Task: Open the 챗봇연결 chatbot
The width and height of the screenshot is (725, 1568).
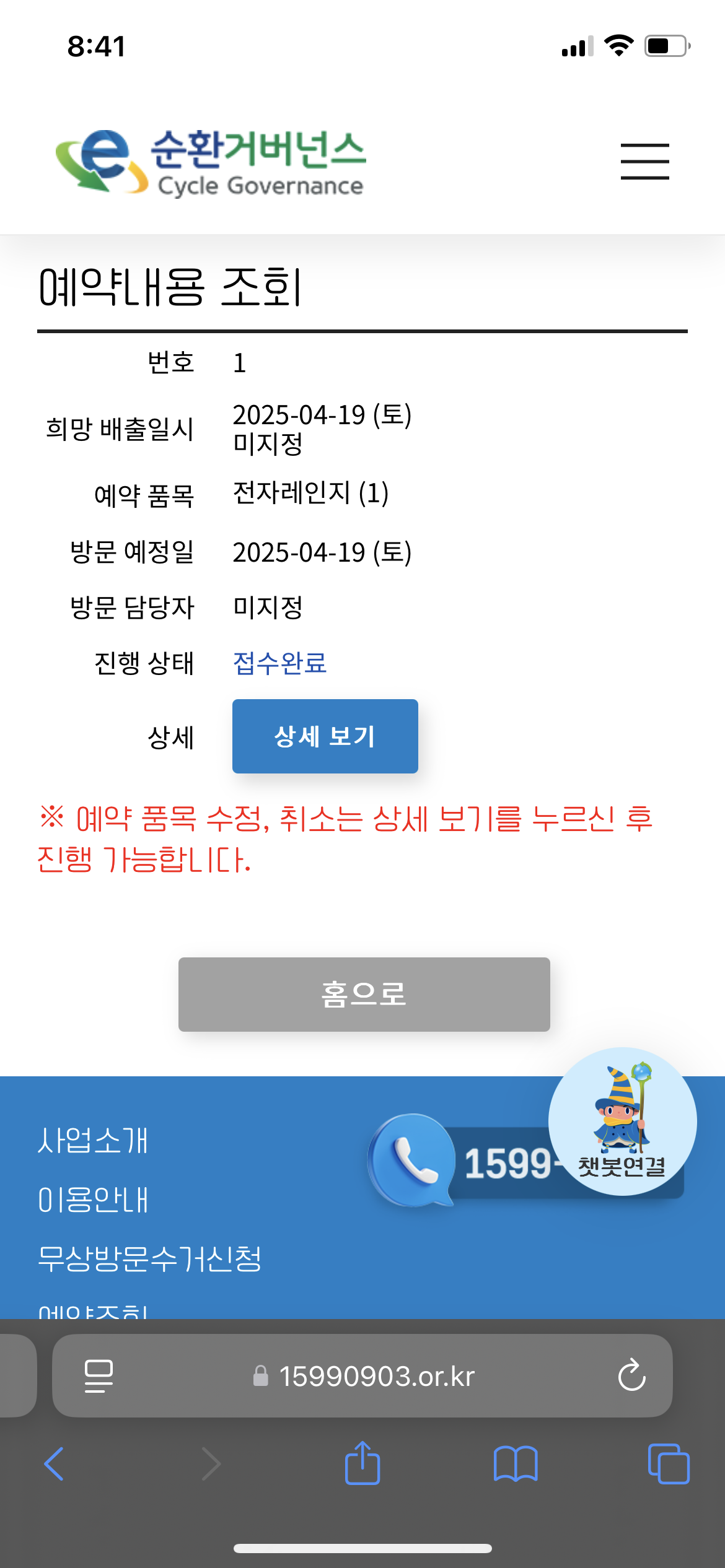Action: click(622, 1121)
